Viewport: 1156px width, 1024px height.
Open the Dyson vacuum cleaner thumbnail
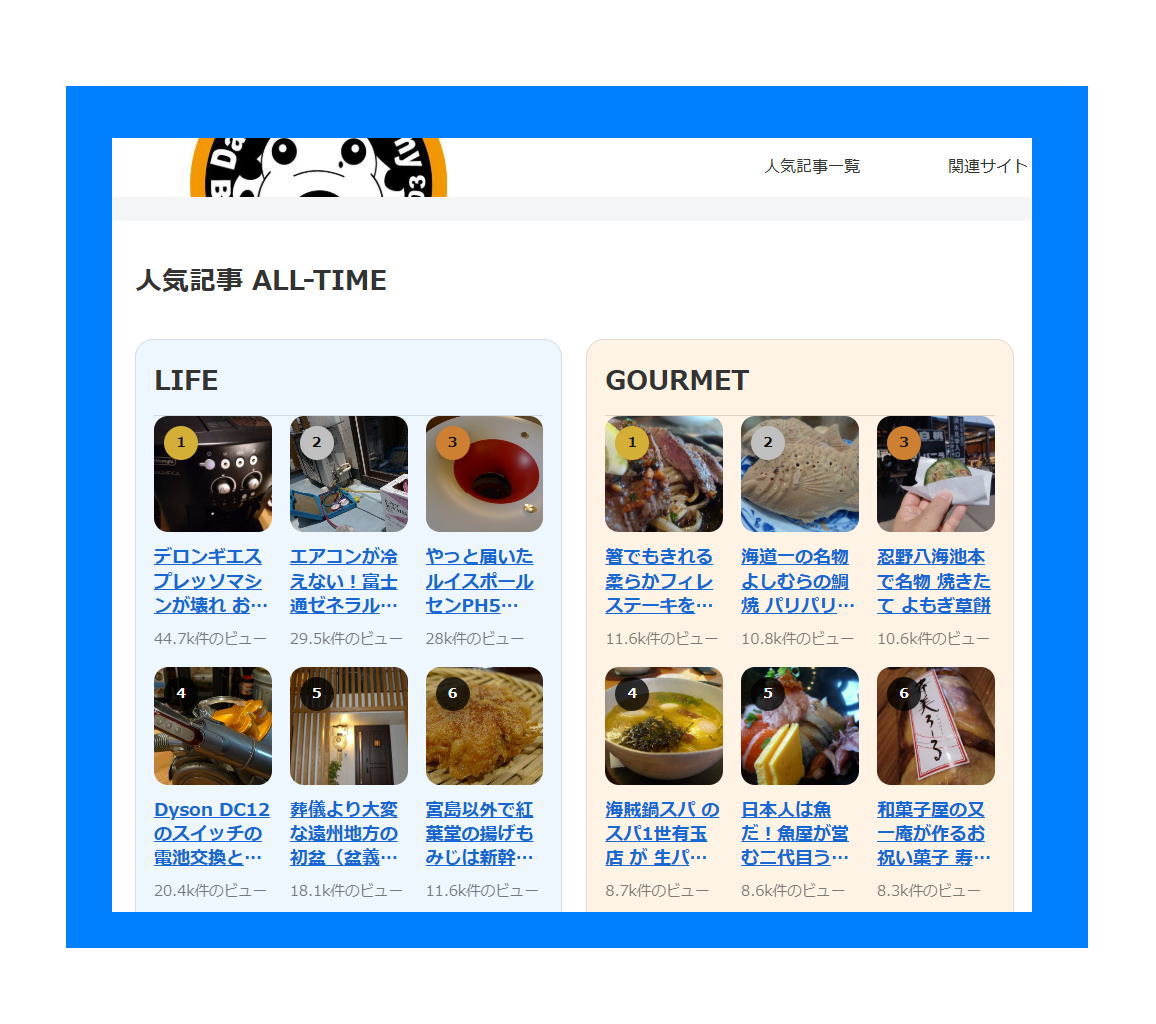point(213,726)
